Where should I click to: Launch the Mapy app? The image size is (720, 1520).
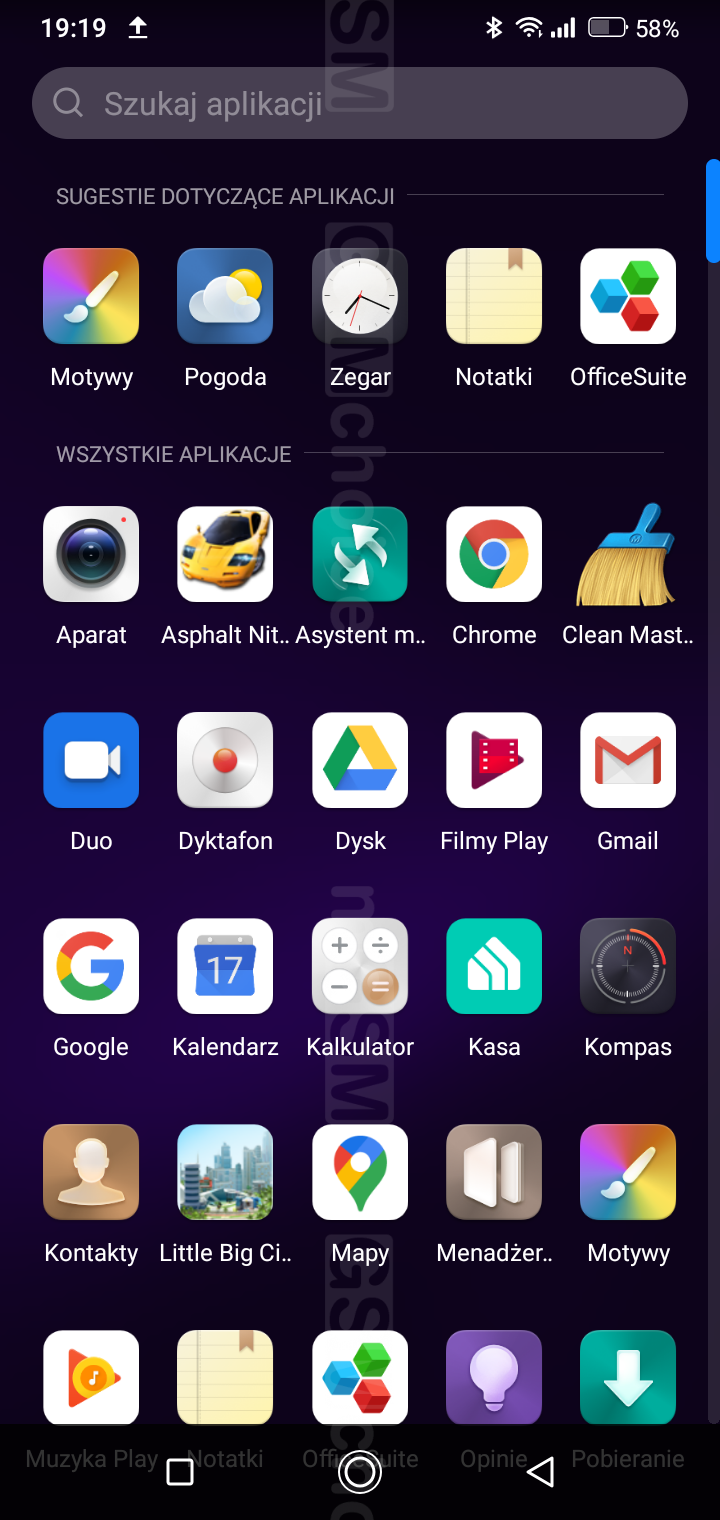(x=360, y=1172)
